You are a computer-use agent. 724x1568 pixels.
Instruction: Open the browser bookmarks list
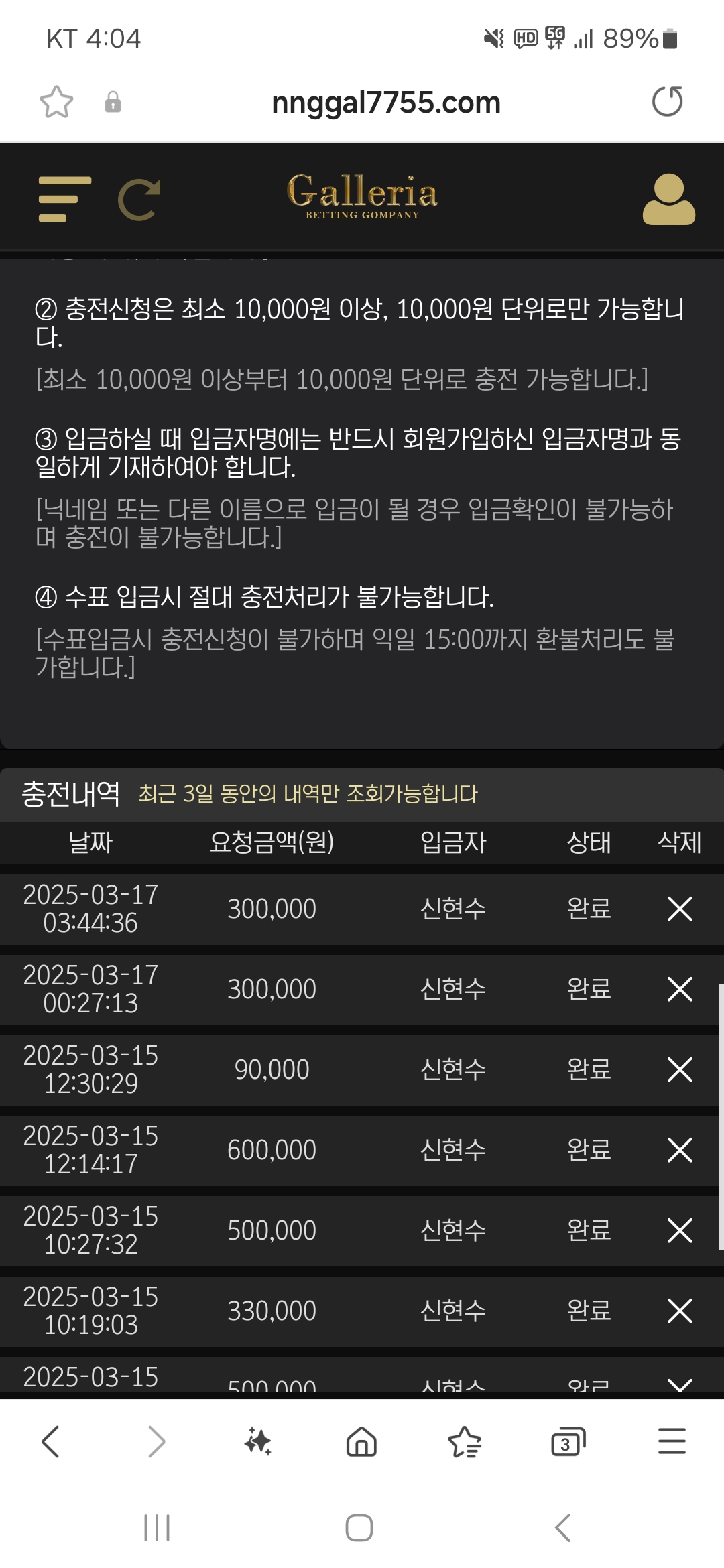tap(465, 1442)
